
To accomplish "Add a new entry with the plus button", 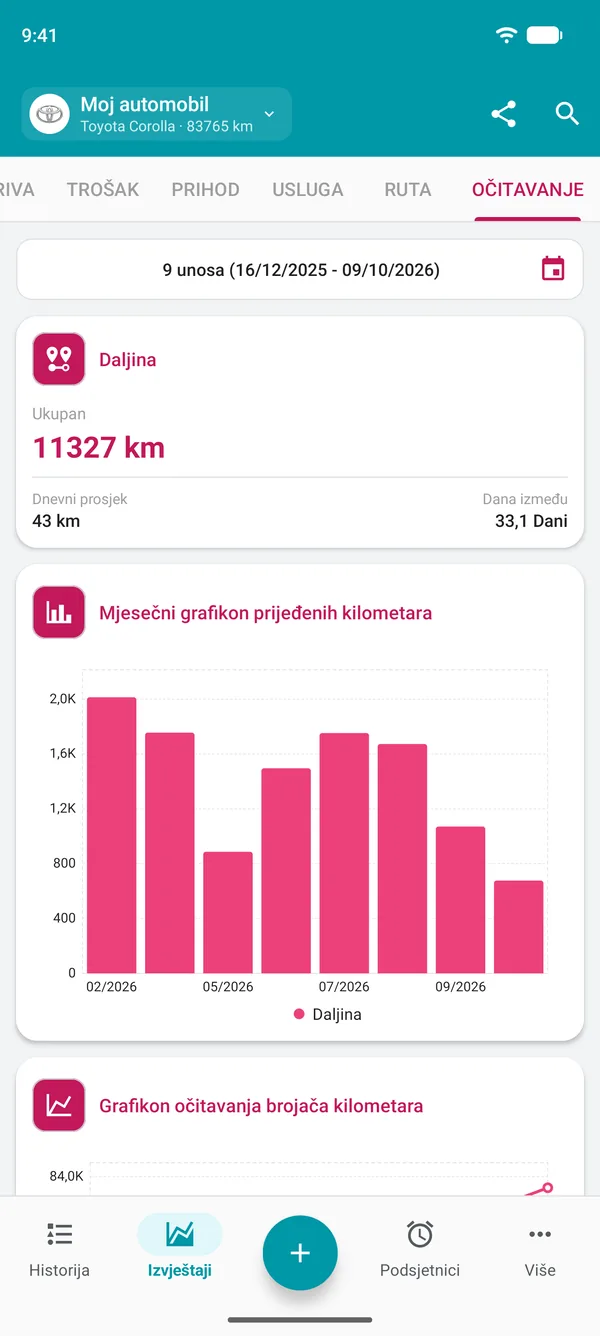I will coord(300,1253).
